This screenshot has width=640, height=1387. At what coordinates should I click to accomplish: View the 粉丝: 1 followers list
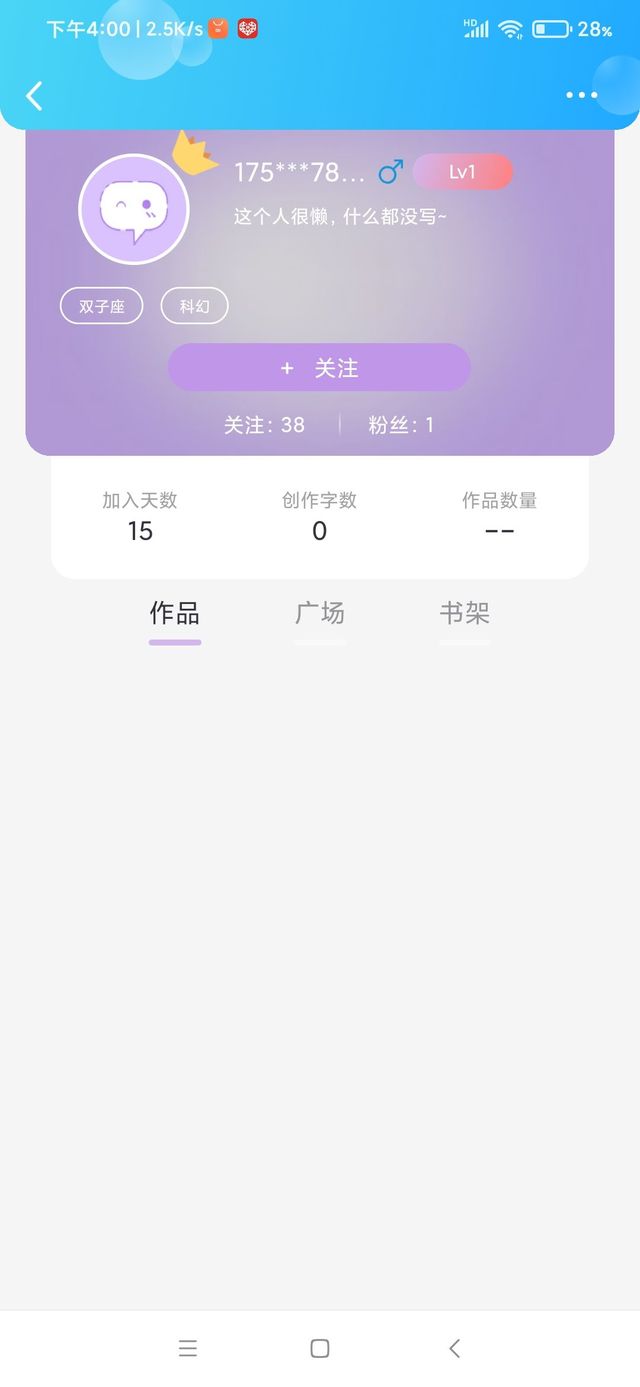pyautogui.click(x=401, y=425)
